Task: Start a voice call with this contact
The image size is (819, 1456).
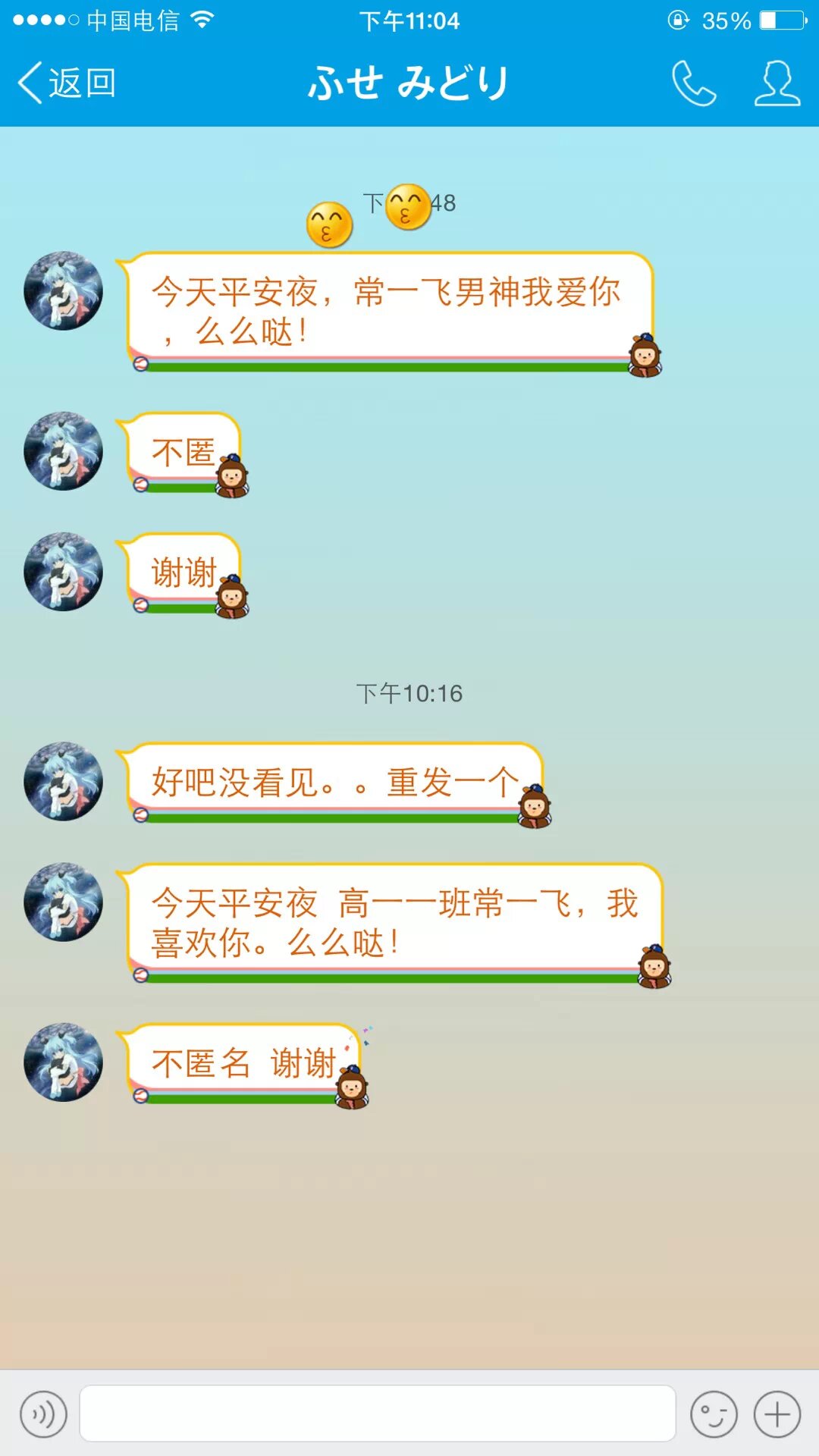Action: [694, 83]
